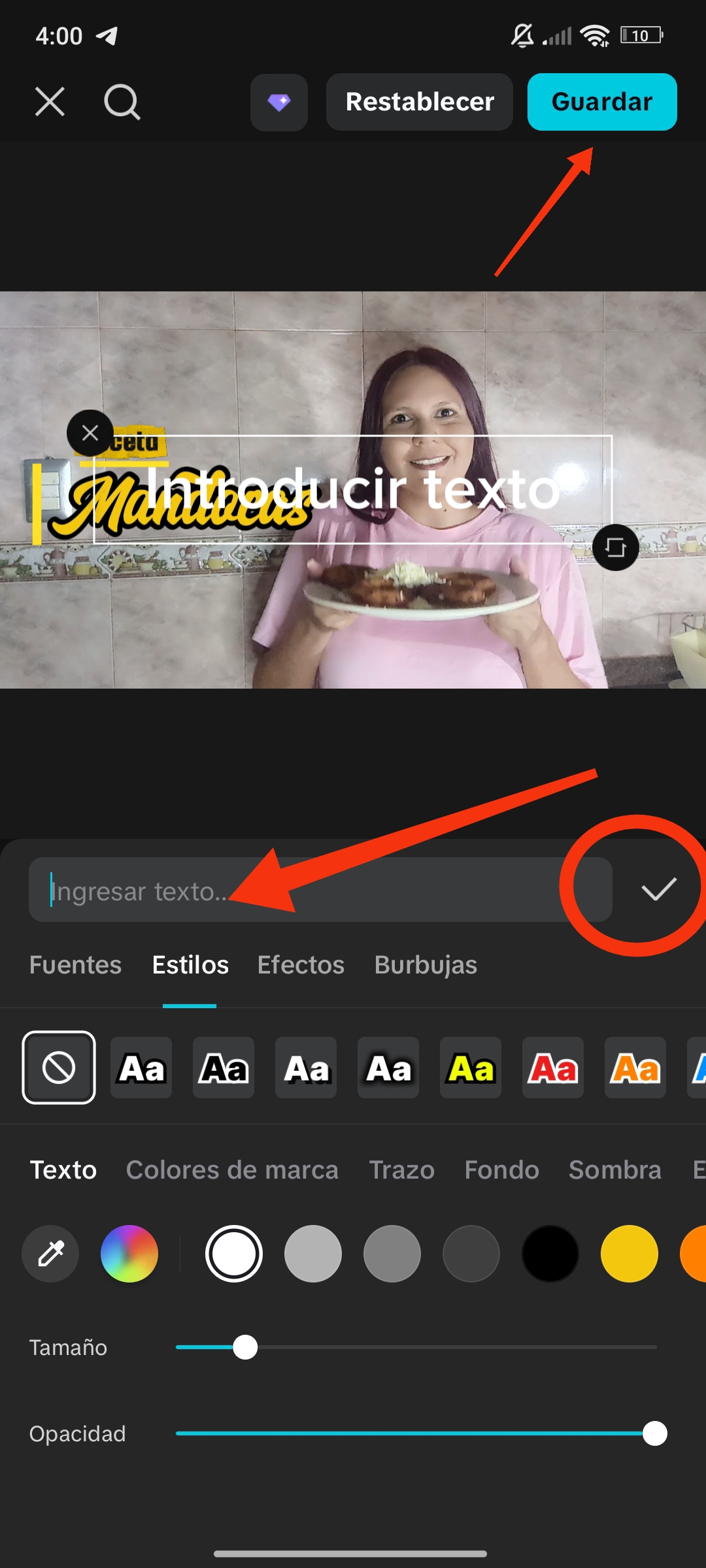Open the Trazo options
The width and height of the screenshot is (706, 1568).
(401, 1170)
